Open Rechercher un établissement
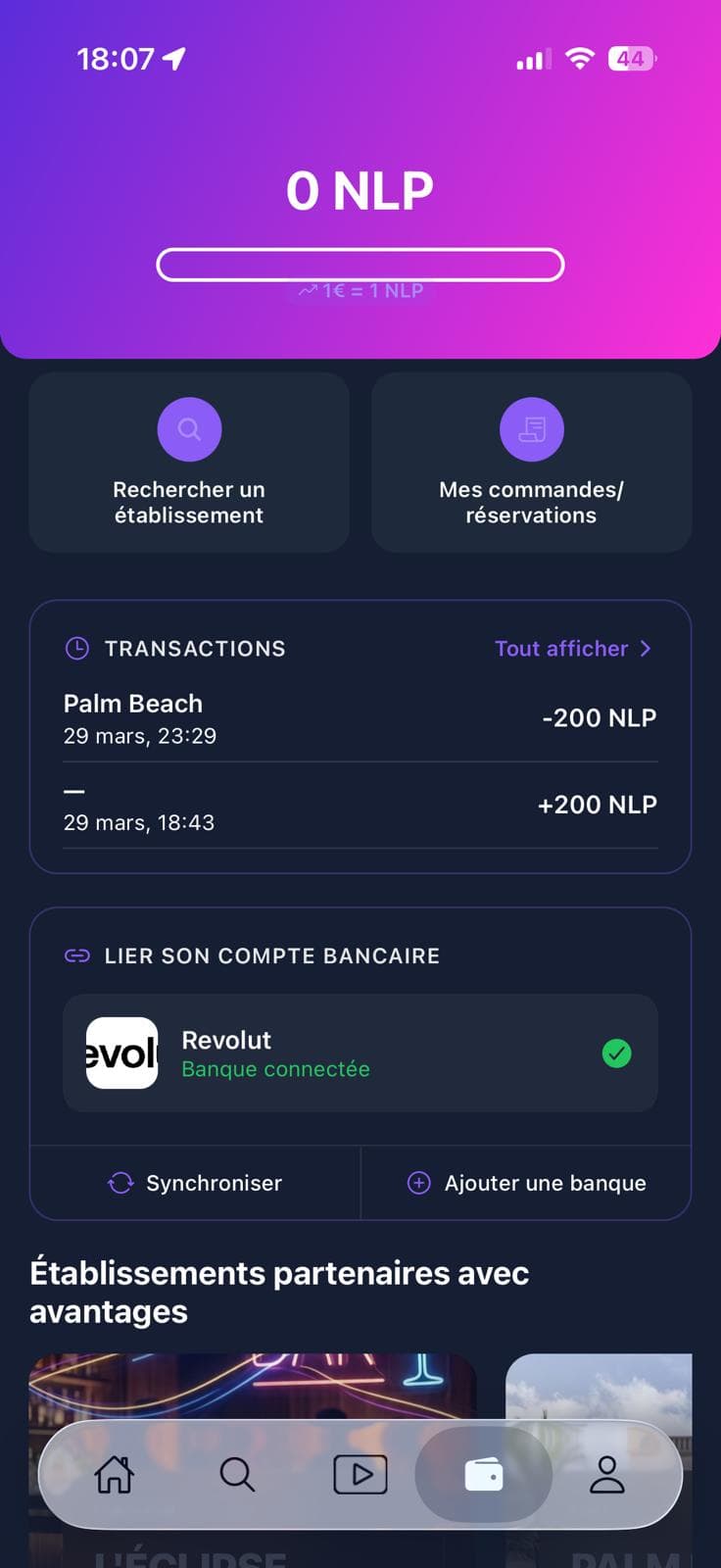The image size is (721, 1568). pyautogui.click(x=189, y=463)
